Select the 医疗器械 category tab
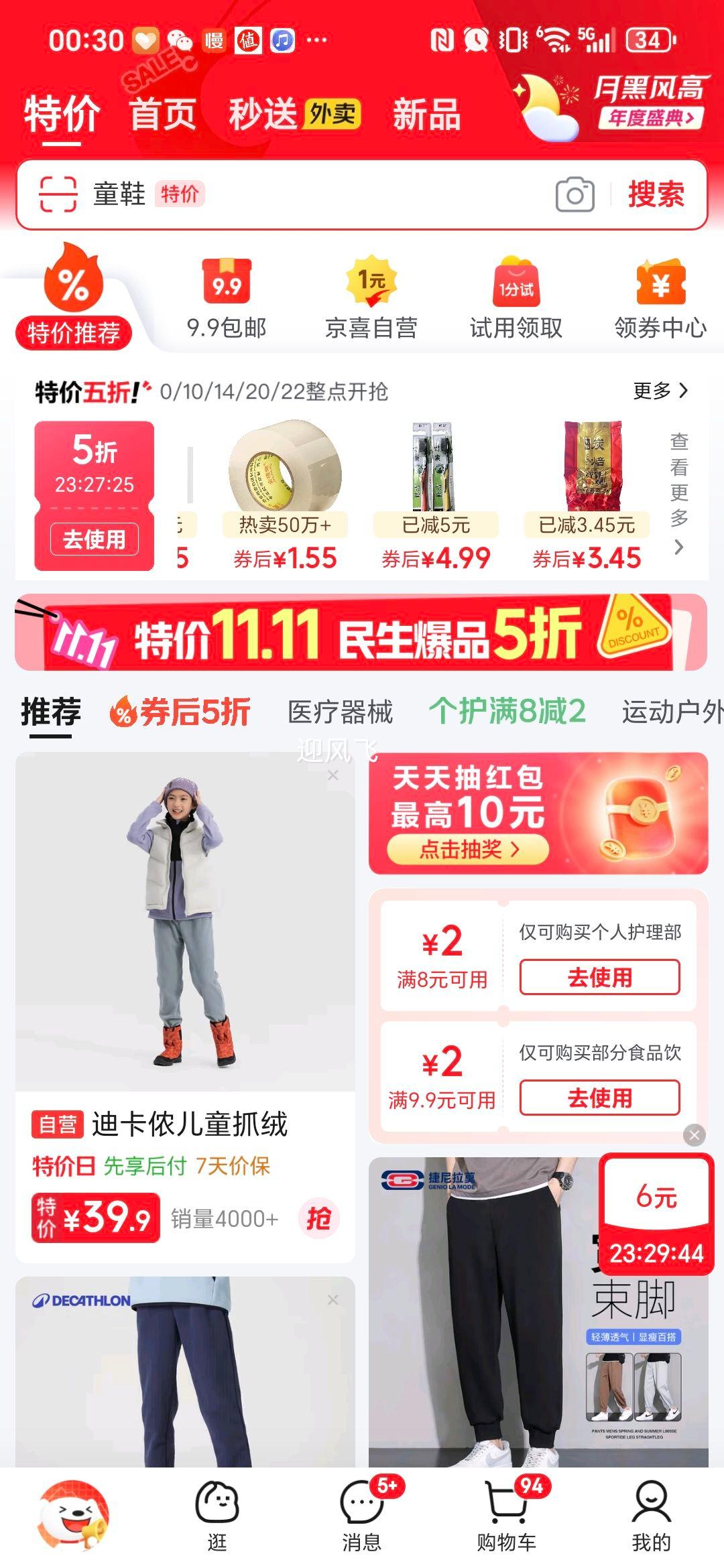This screenshot has height=1568, width=724. point(340,712)
